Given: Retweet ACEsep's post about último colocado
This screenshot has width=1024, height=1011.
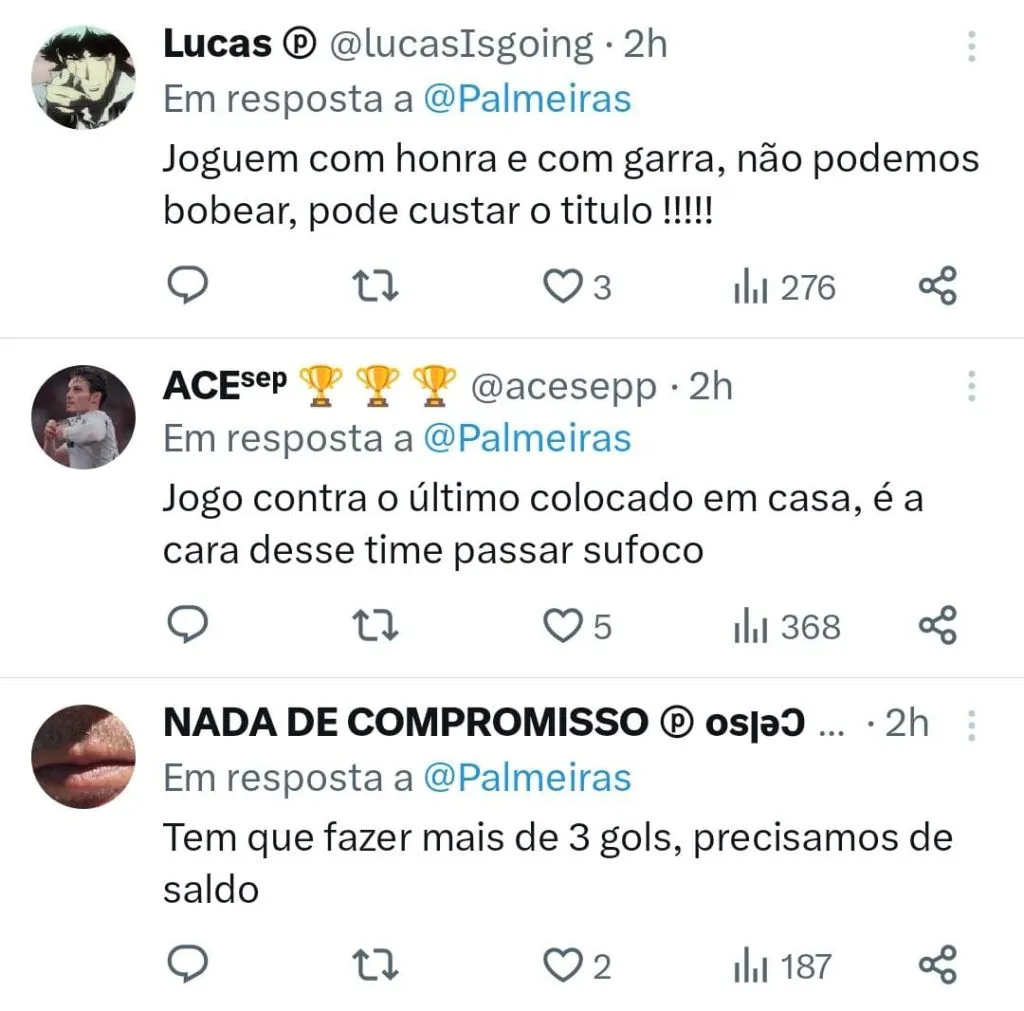Looking at the screenshot, I should point(378,626).
